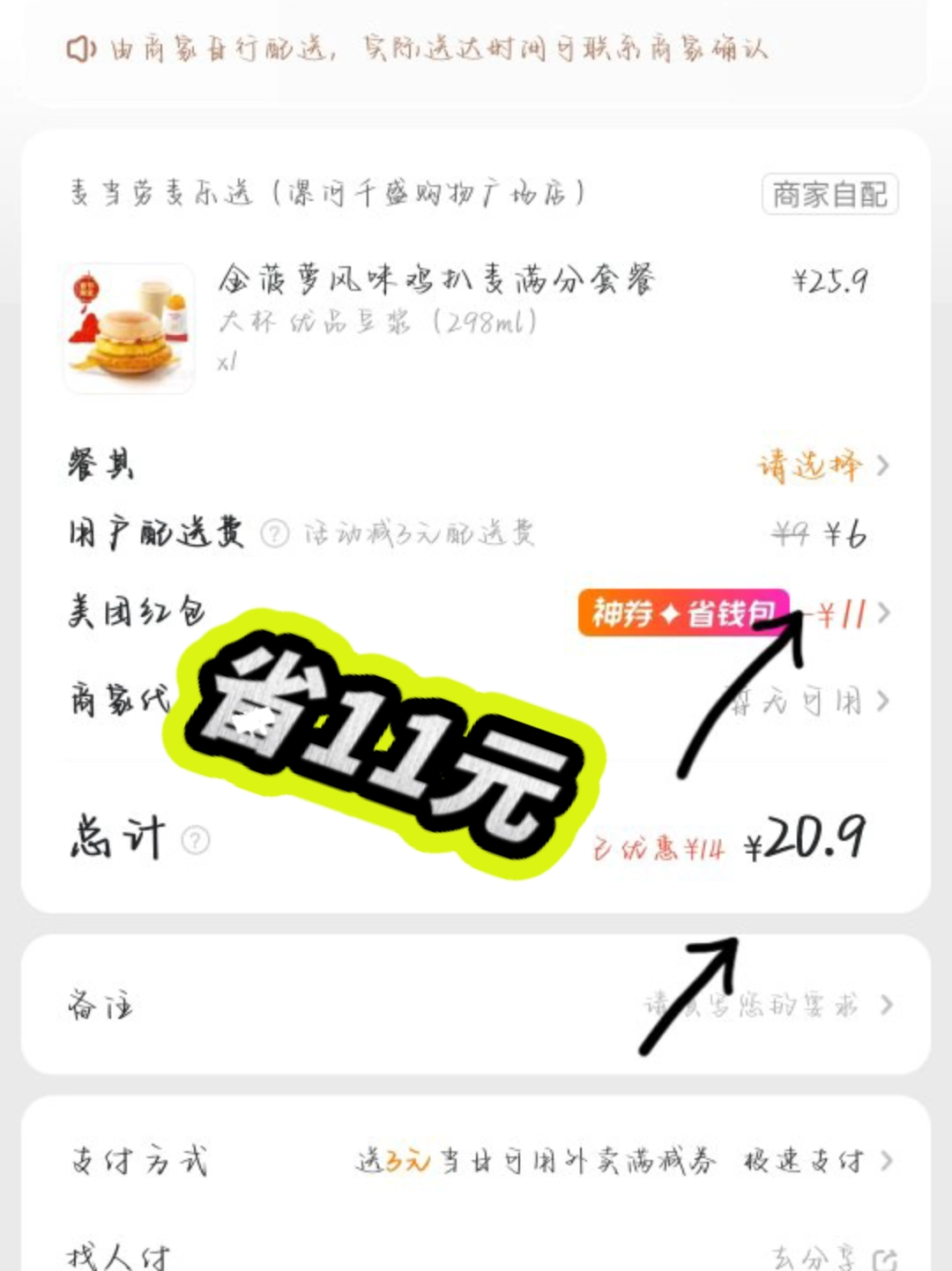Viewport: 952px width, 1271px height.
Task: Tap help icon beside 总计
Action: pos(195,840)
